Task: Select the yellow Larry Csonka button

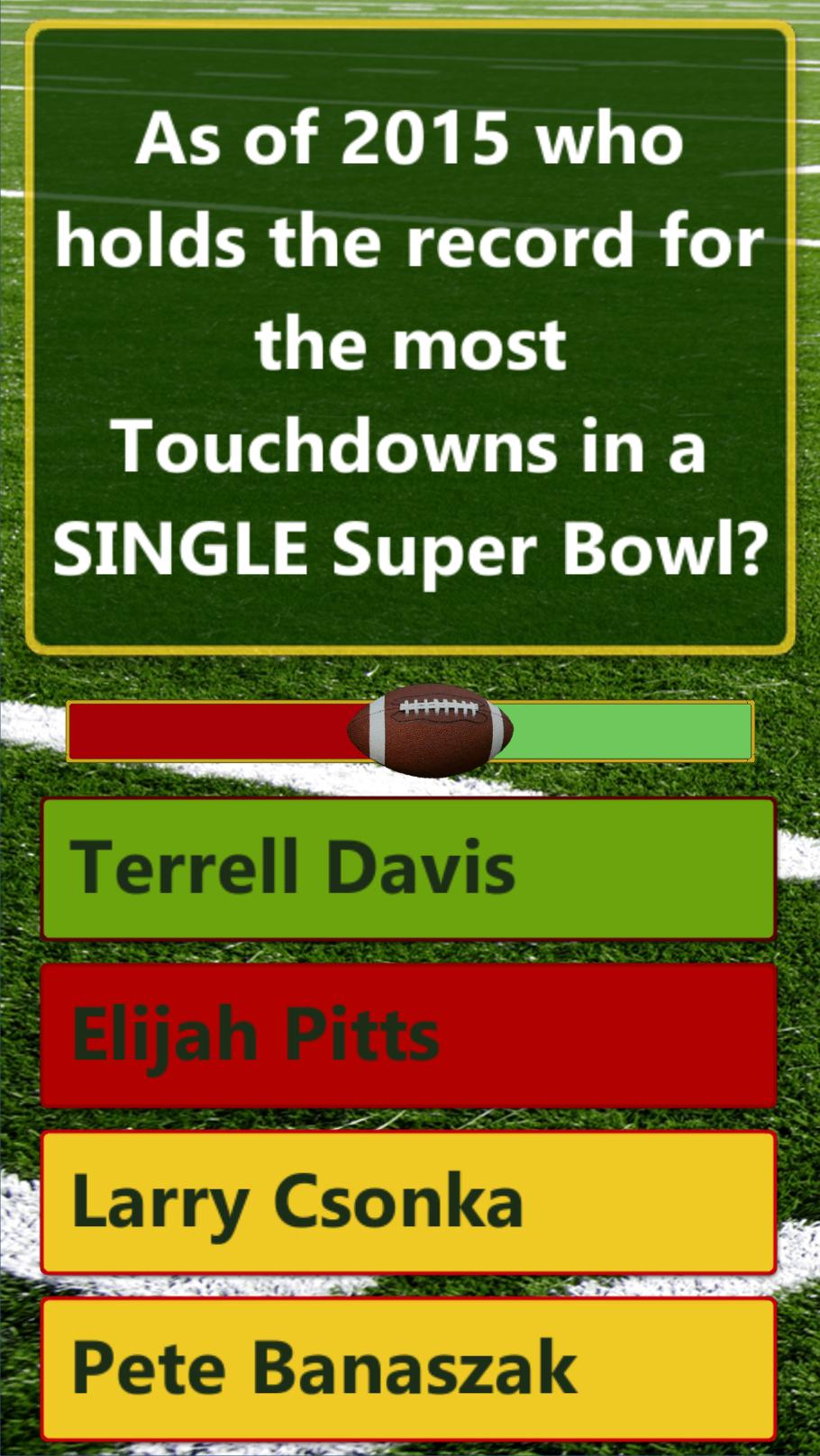Action: [410, 1201]
